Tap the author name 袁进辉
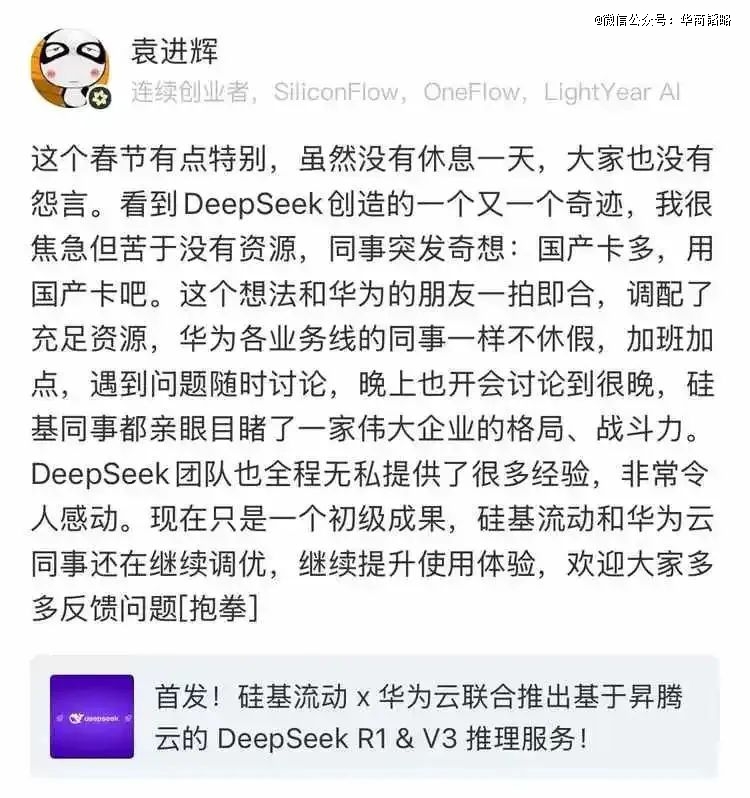The image size is (750, 798). [x=174, y=50]
